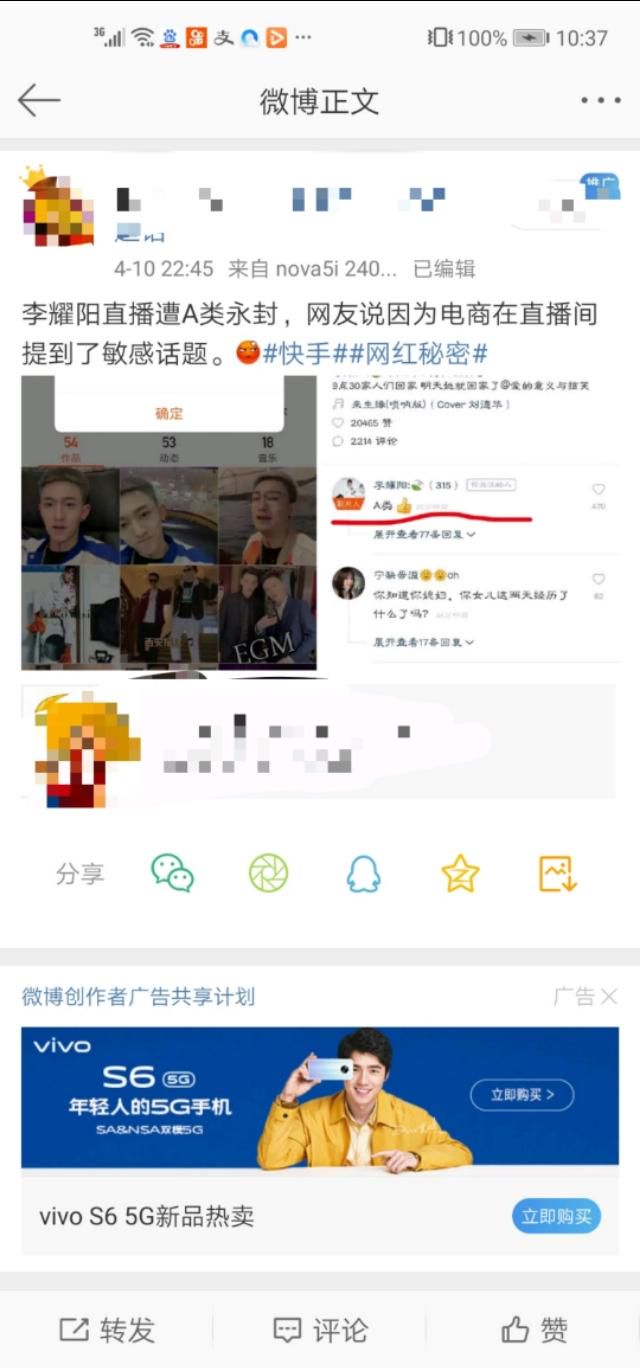Go back with the arrow icon
This screenshot has width=640, height=1368.
(x=39, y=100)
